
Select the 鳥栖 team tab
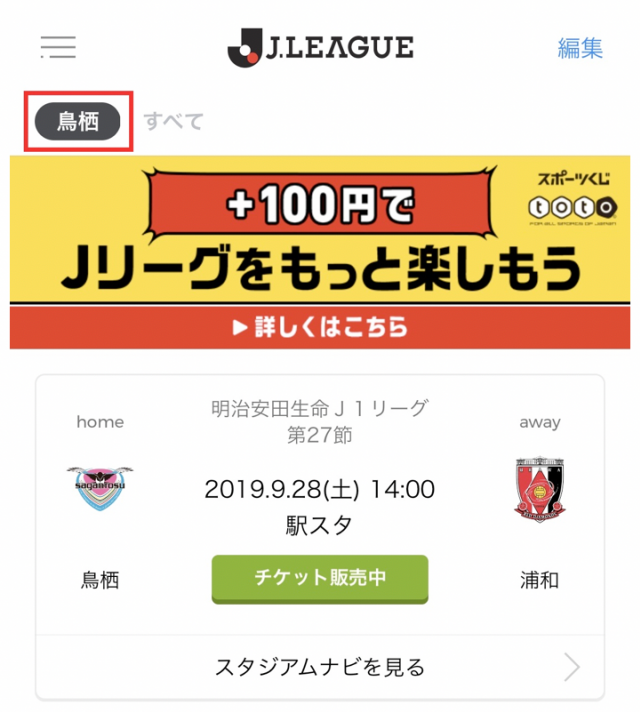[78, 122]
